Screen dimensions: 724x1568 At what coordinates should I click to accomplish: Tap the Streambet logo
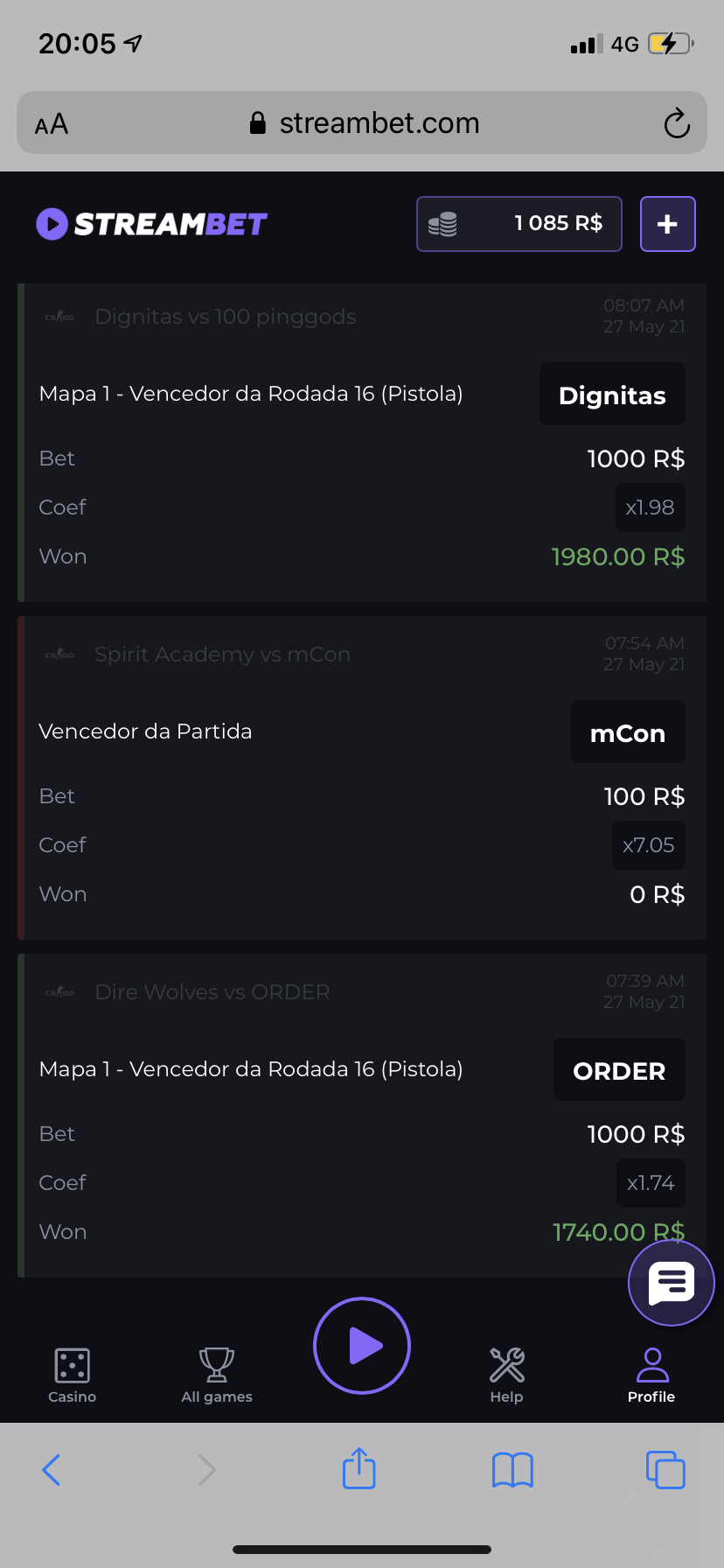152,224
